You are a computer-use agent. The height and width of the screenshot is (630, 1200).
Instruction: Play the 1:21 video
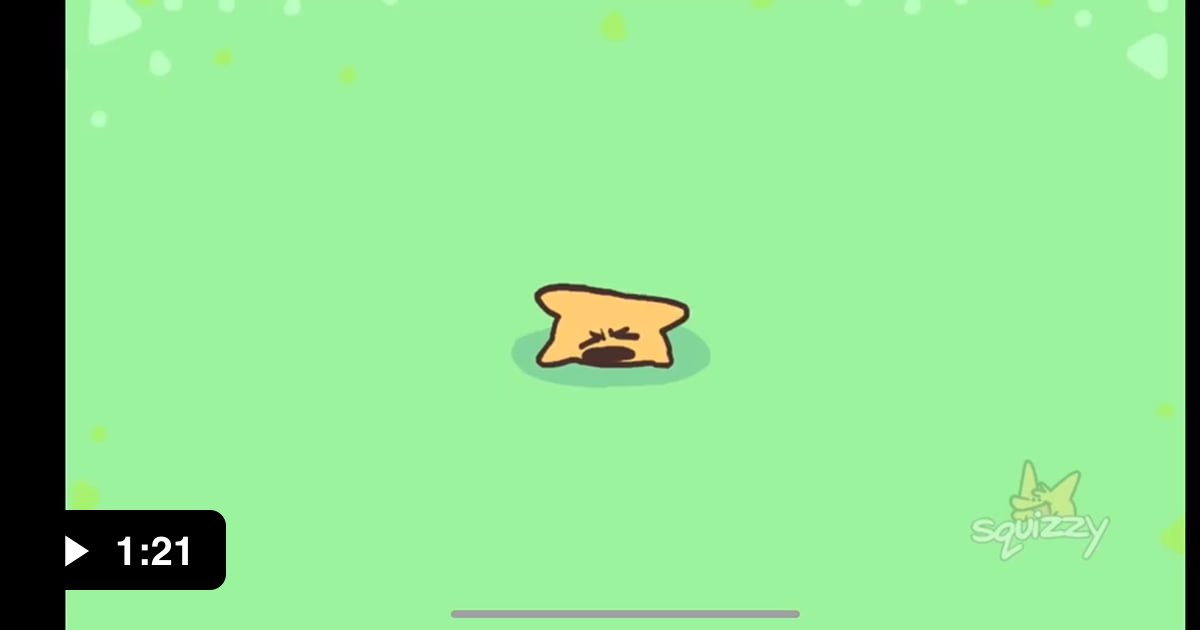(78, 551)
